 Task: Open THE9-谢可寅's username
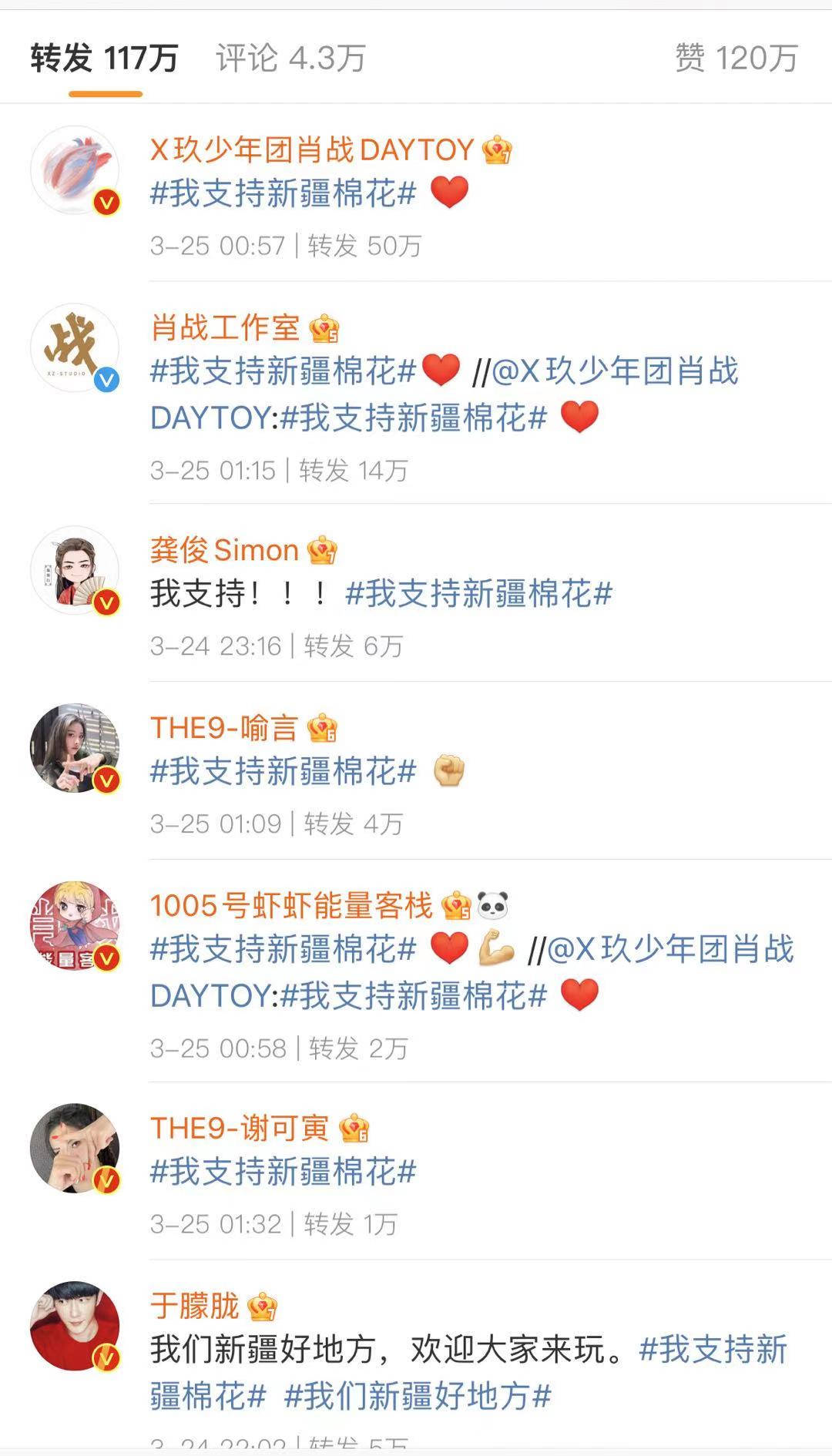click(239, 1129)
